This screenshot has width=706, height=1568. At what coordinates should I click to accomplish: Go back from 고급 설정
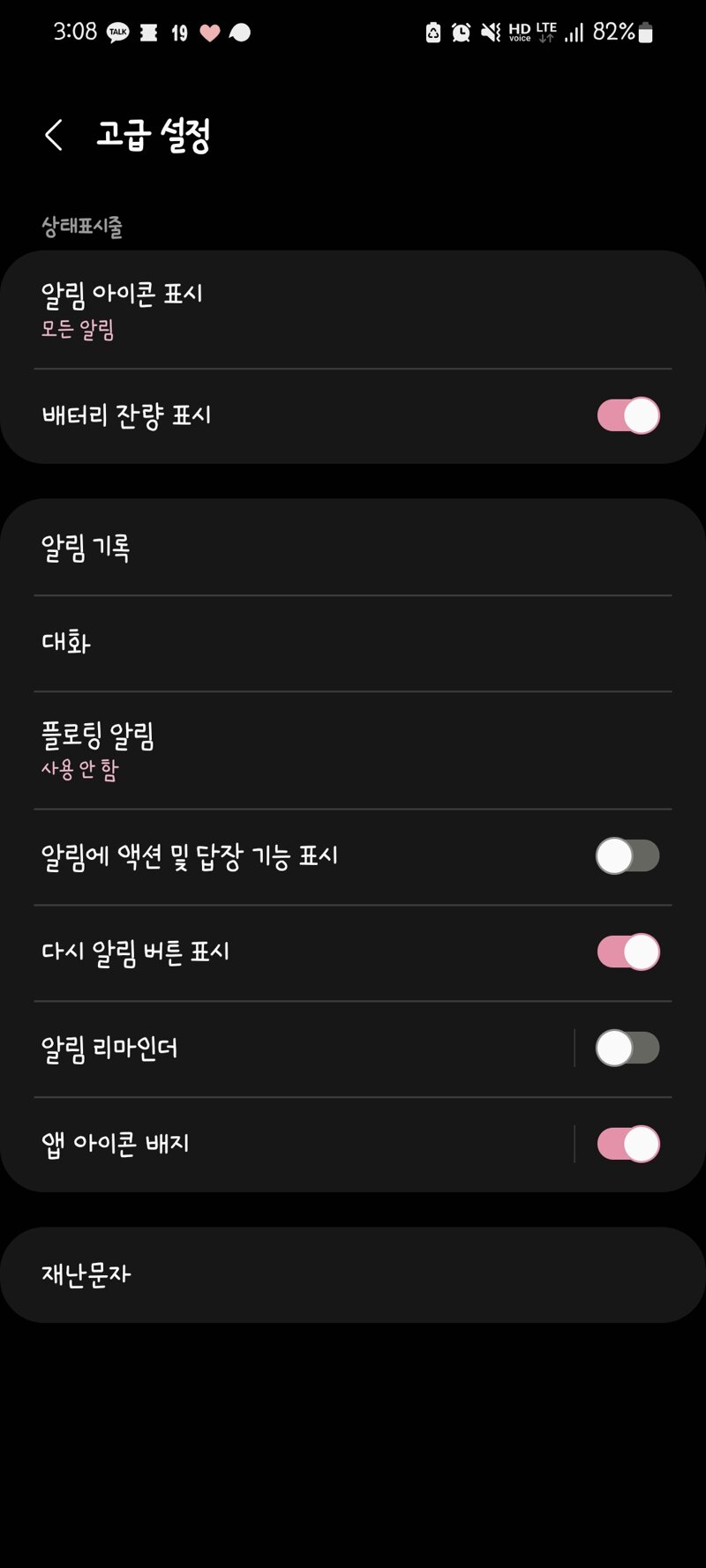point(54,135)
